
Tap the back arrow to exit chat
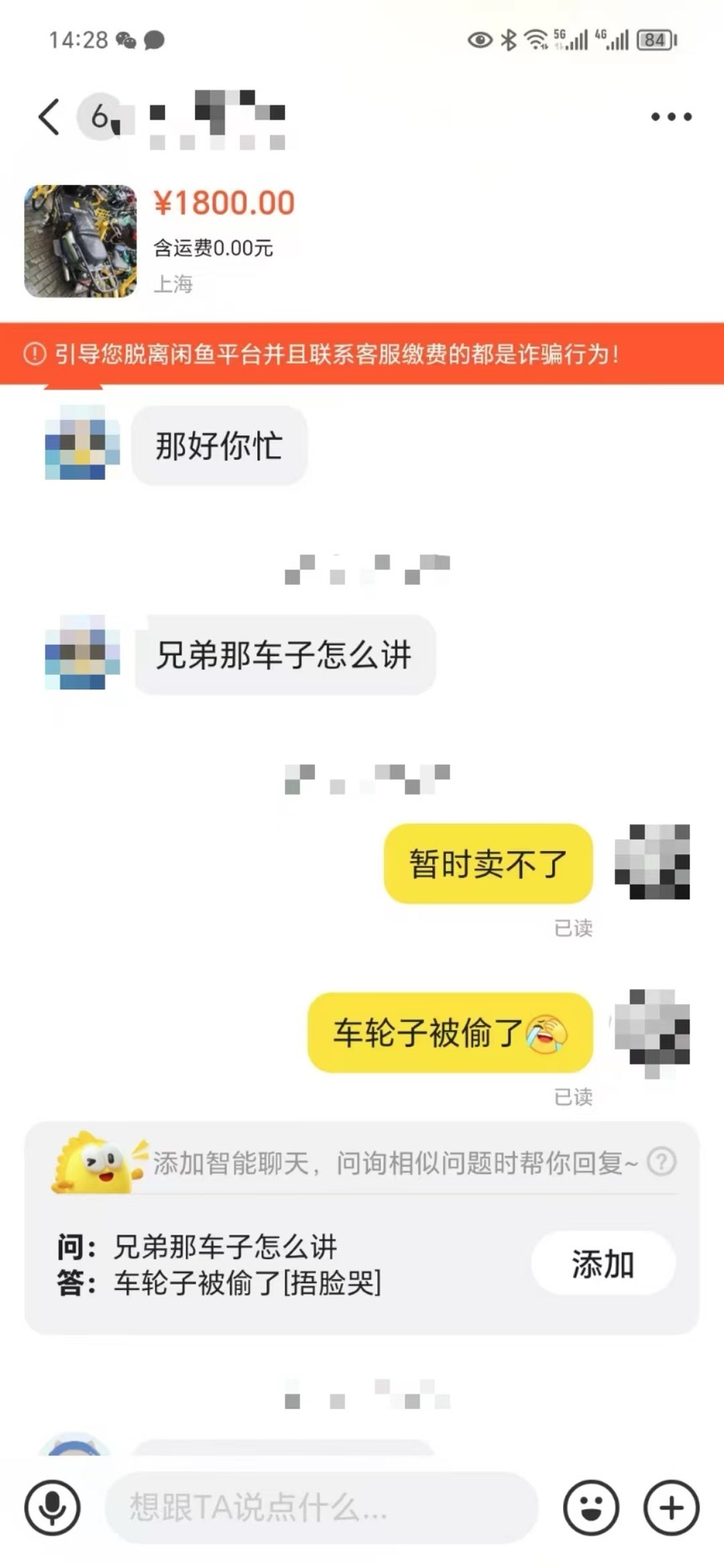tap(48, 116)
